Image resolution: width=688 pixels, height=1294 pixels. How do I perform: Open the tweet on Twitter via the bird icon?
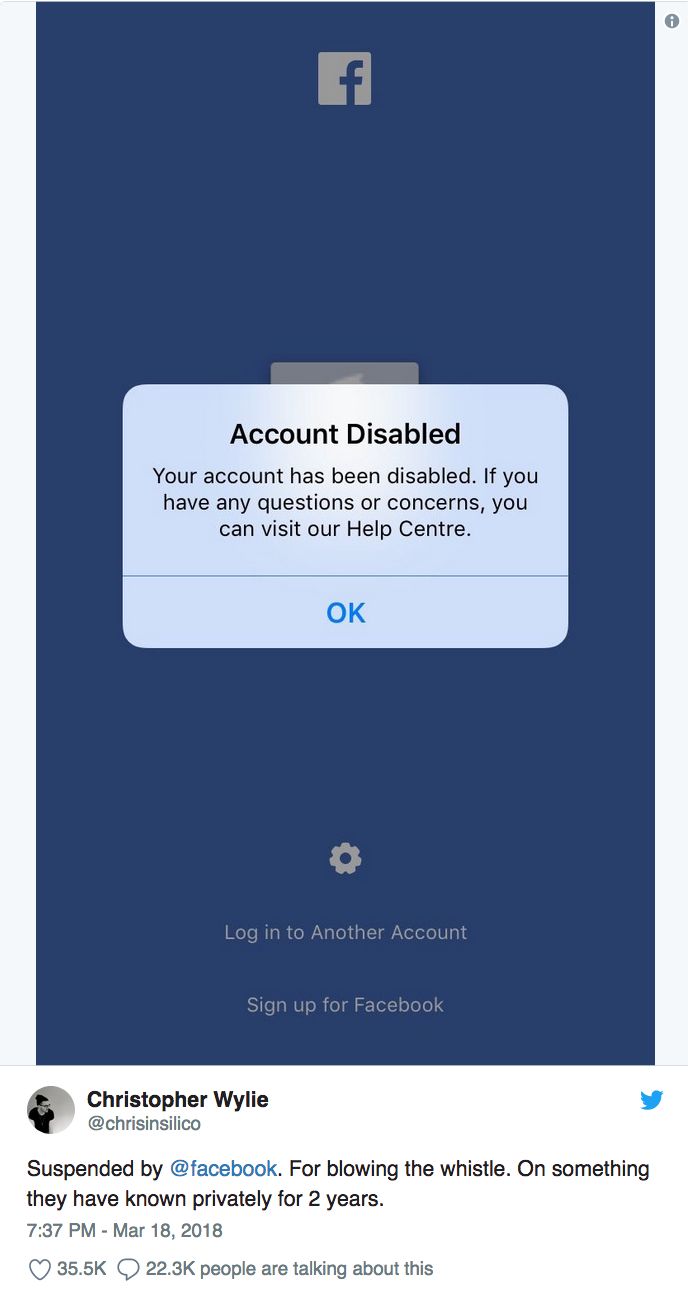(x=651, y=1100)
